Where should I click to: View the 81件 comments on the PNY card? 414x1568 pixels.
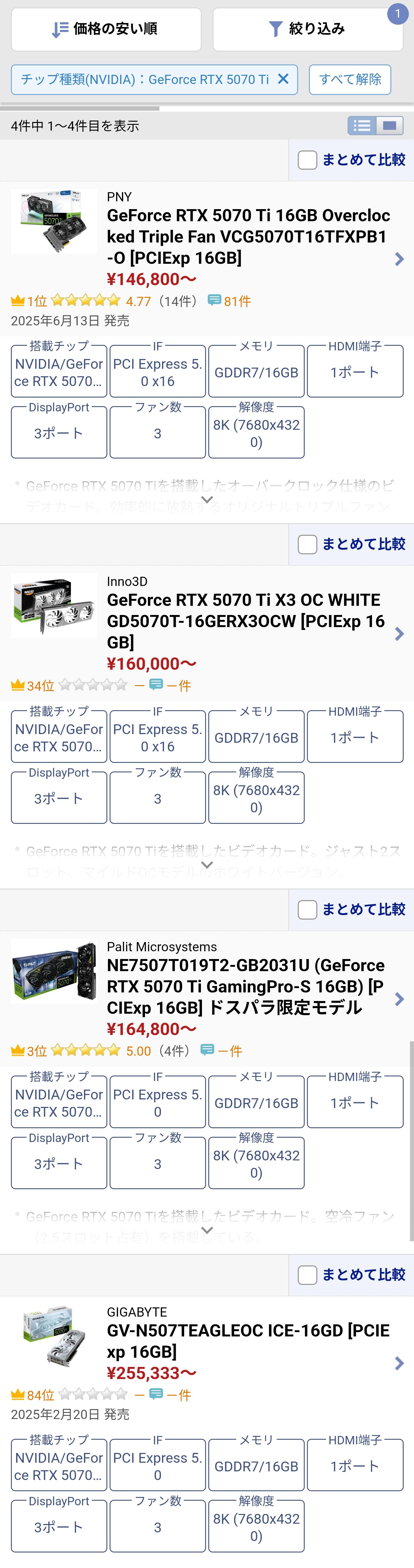[230, 301]
